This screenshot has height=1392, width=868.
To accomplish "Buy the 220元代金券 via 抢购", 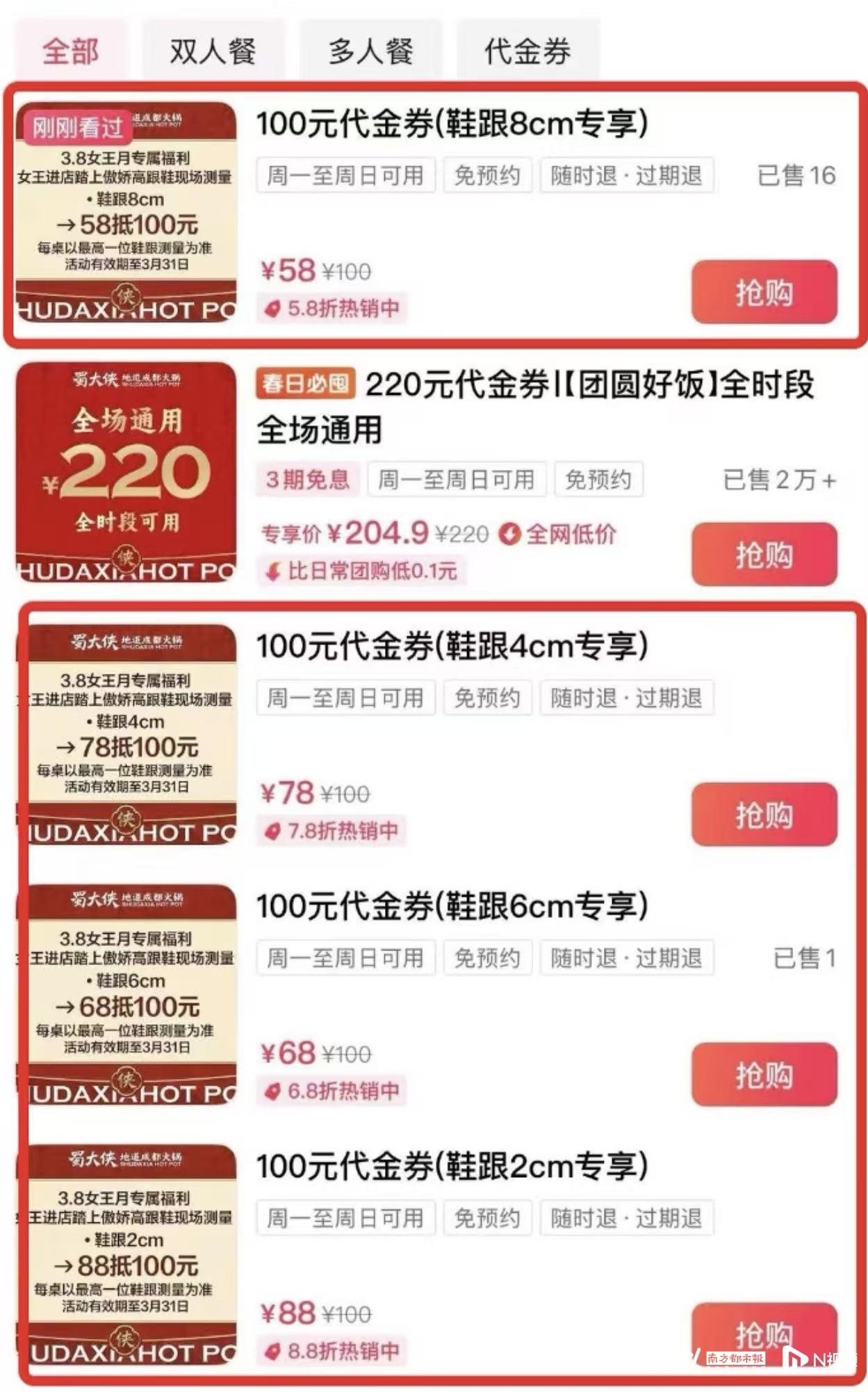I will pos(764,554).
